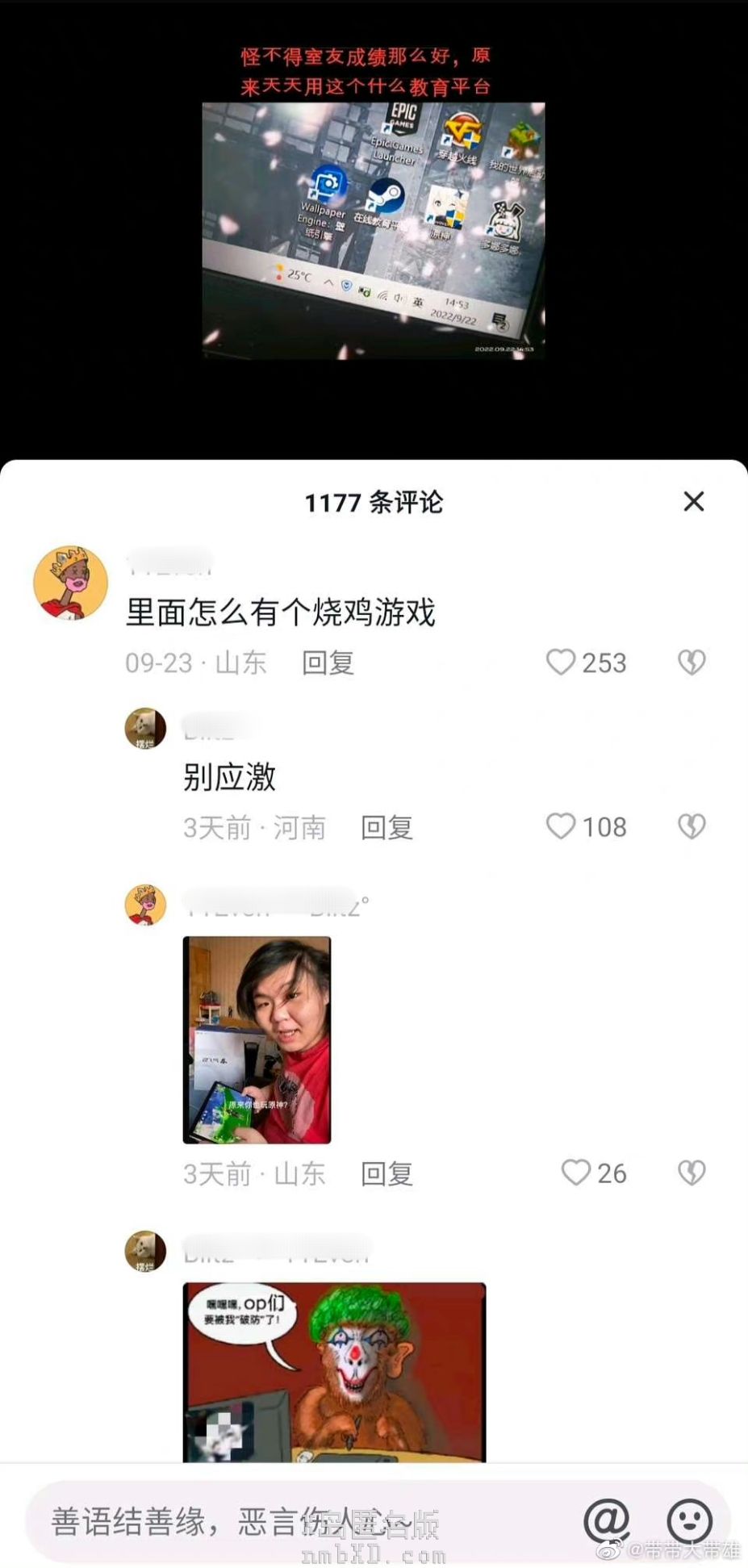
Task: Like the "别应激" reply
Action: (562, 826)
